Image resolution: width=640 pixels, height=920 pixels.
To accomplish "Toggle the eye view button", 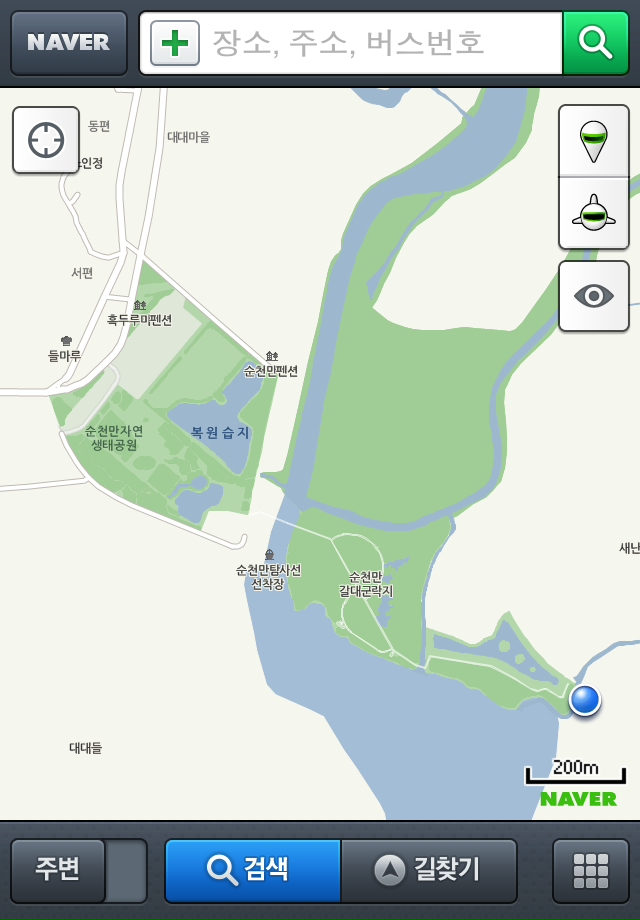I will [594, 296].
